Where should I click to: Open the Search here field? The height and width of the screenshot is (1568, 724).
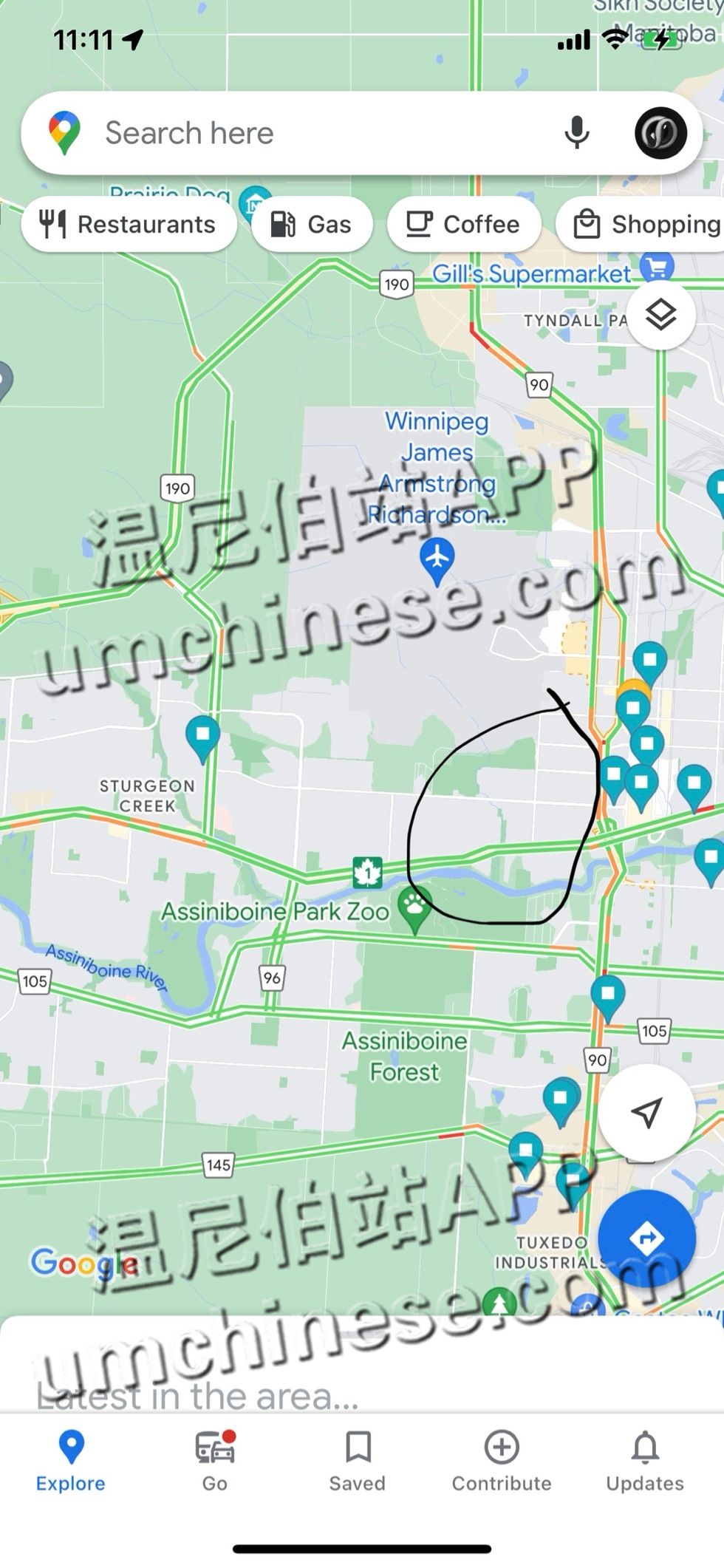296,133
